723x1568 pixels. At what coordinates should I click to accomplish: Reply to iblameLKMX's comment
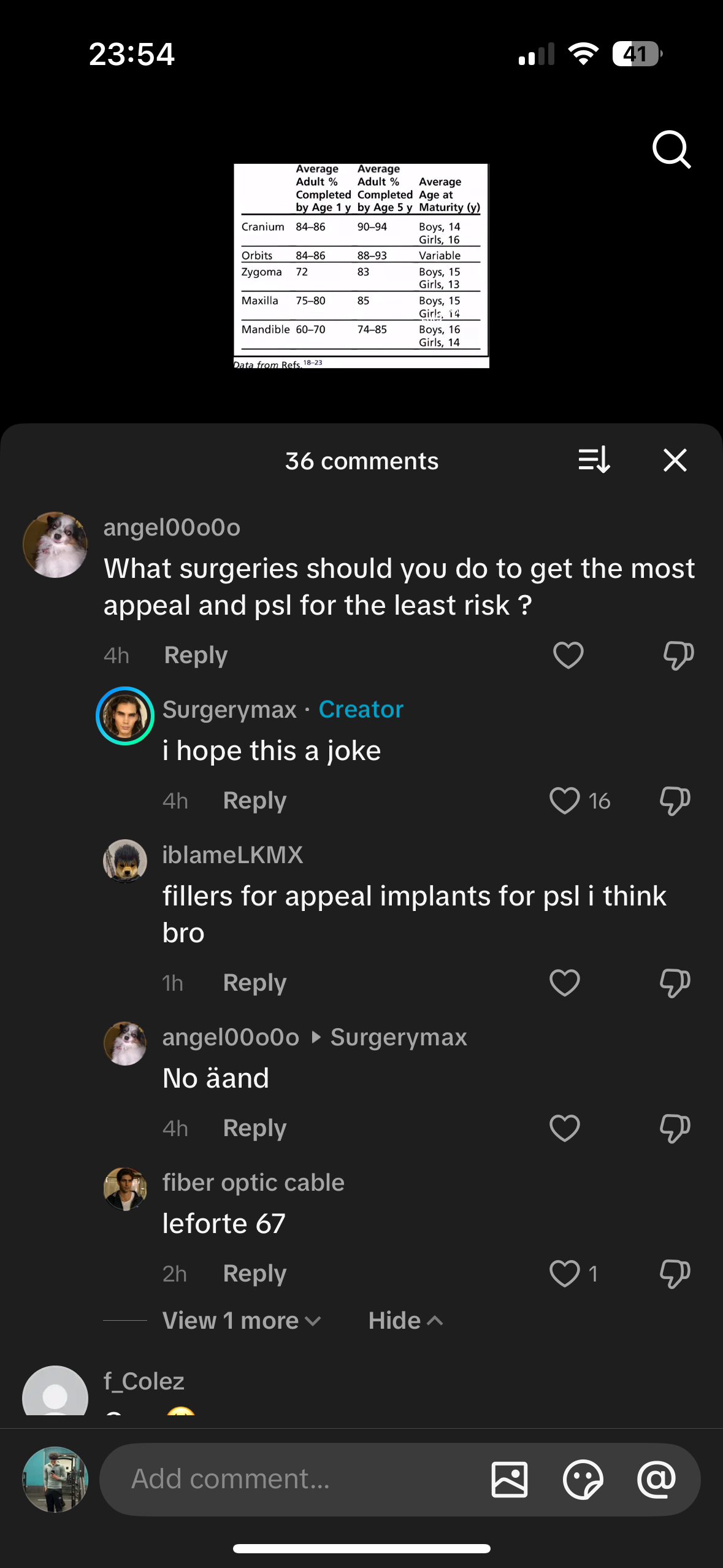[254, 983]
